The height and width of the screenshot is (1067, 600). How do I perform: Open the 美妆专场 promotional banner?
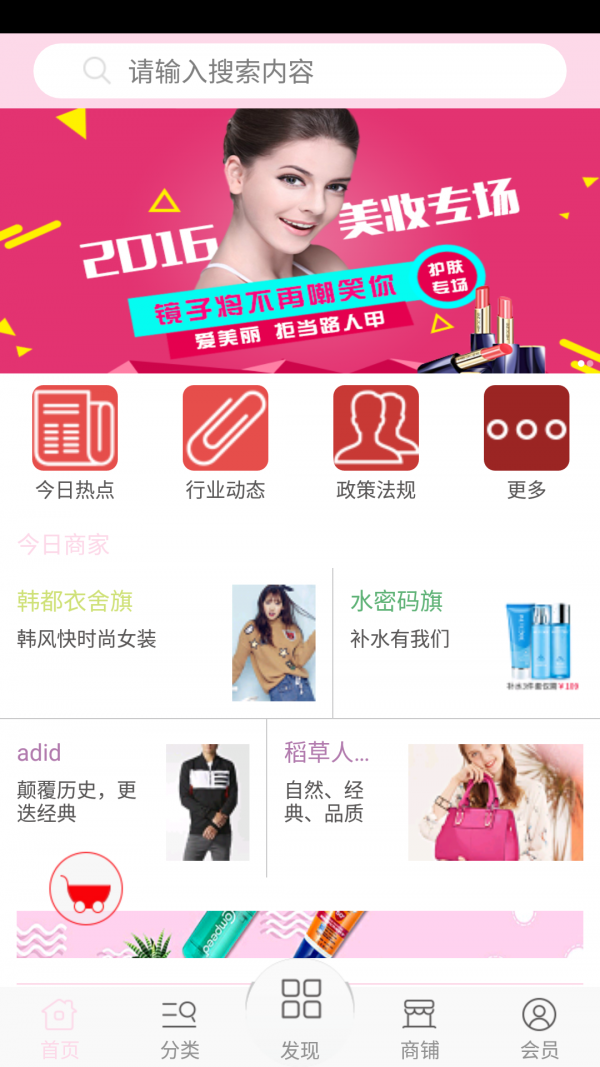(x=300, y=240)
